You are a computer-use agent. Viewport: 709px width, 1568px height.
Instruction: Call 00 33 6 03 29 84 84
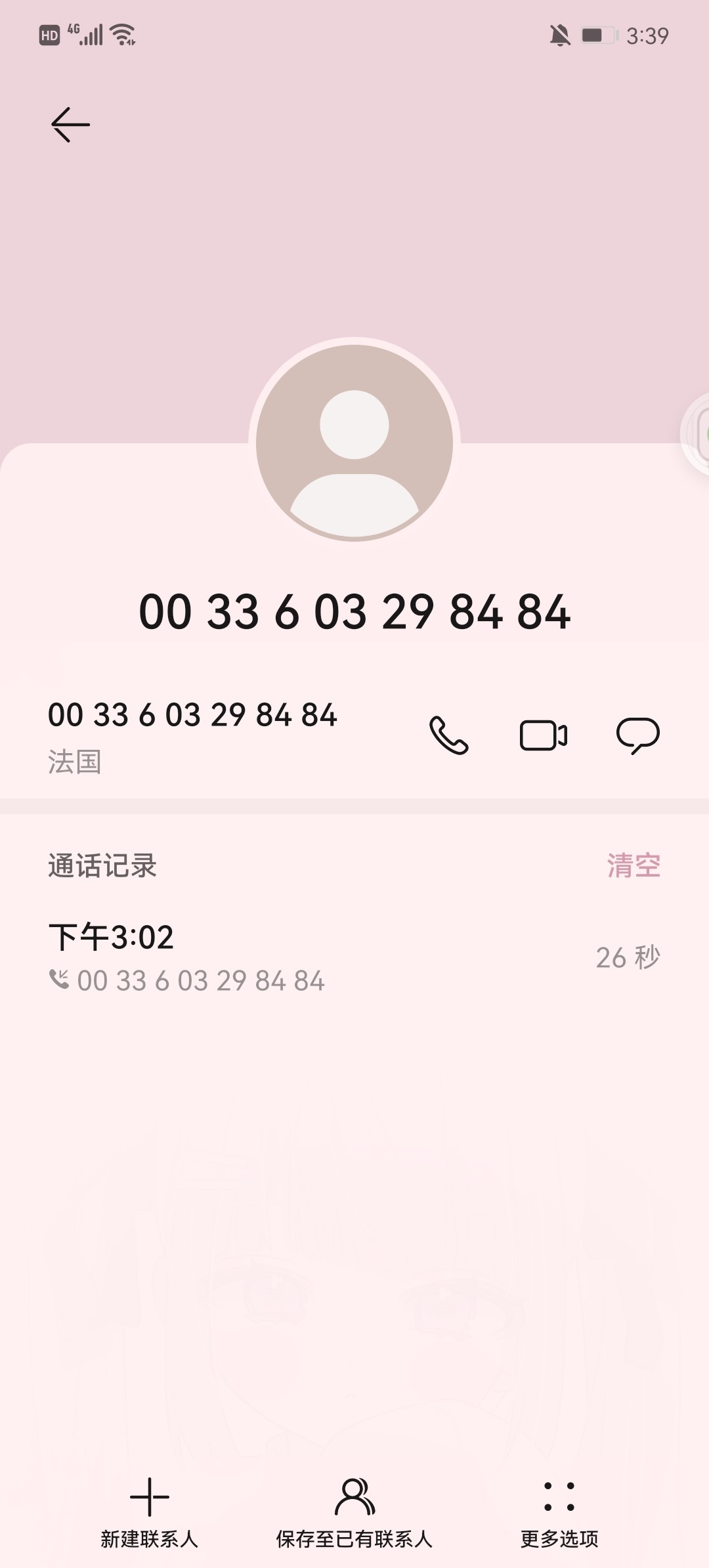pos(449,735)
